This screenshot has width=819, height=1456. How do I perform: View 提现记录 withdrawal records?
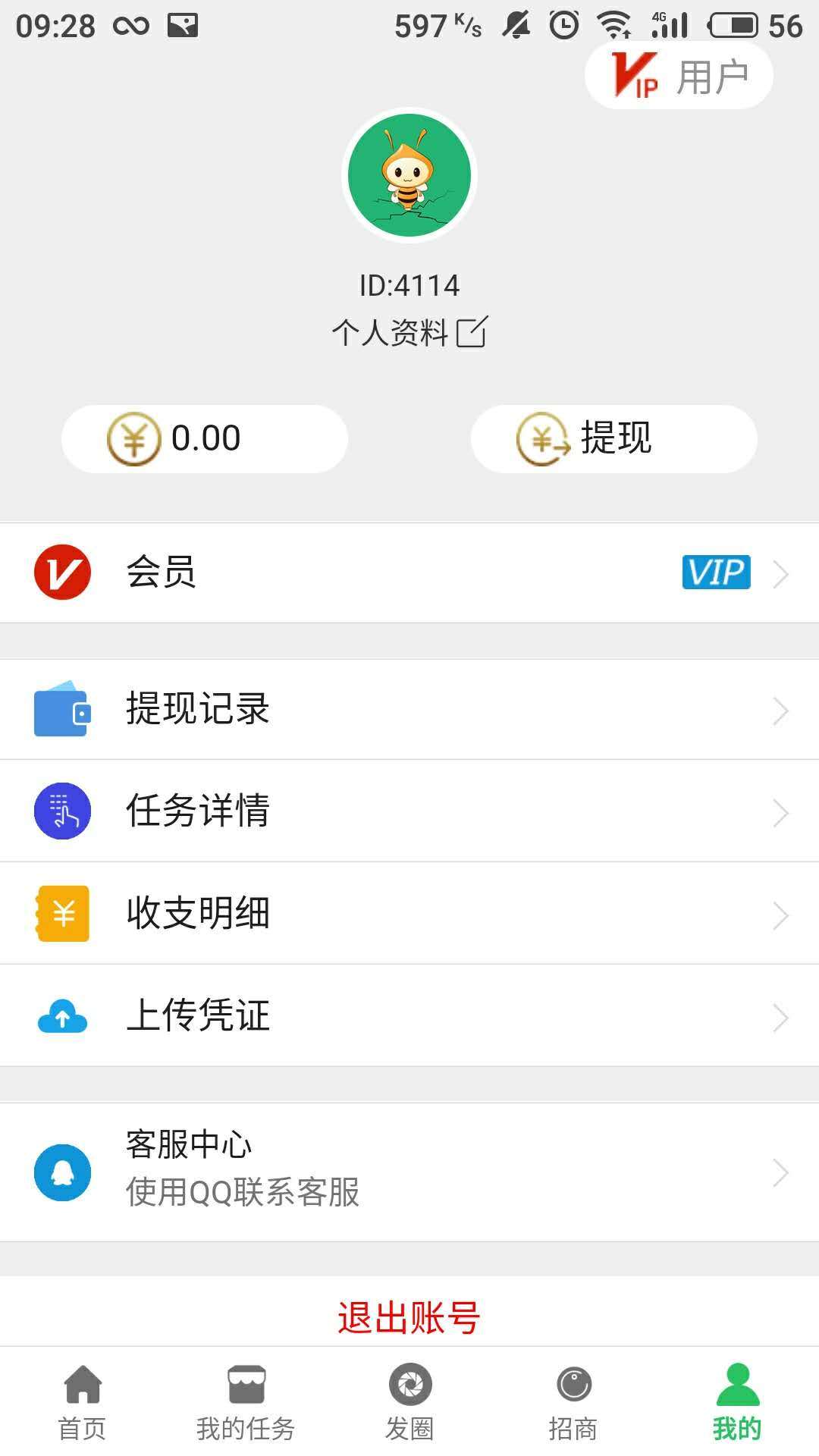[409, 710]
